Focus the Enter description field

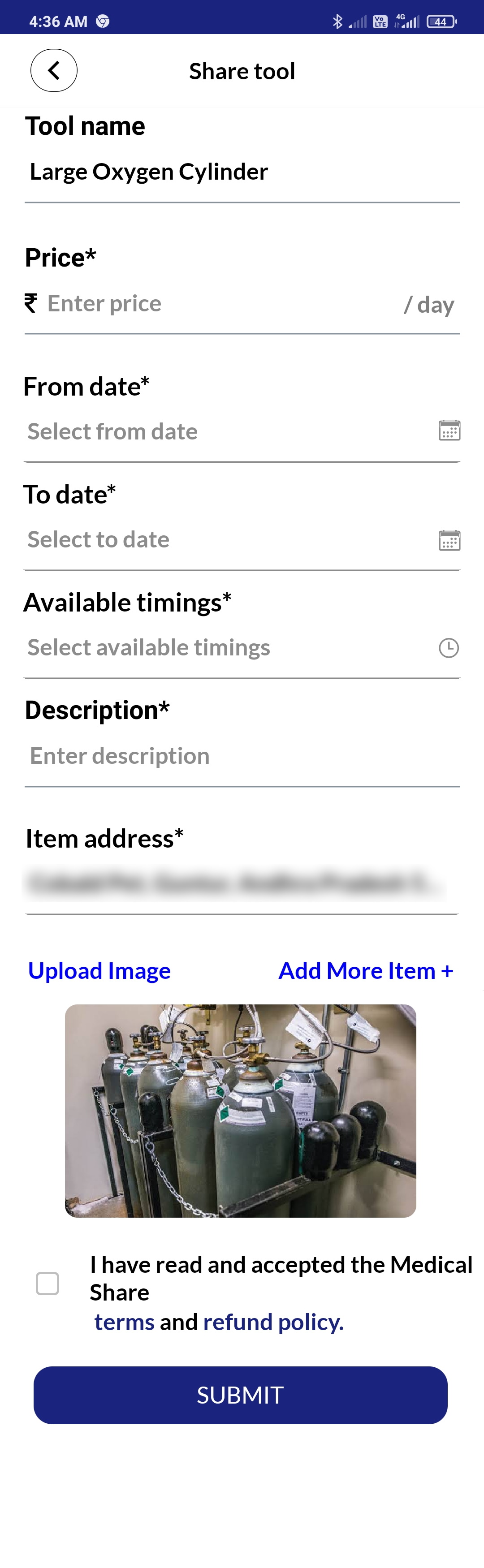pos(241,756)
